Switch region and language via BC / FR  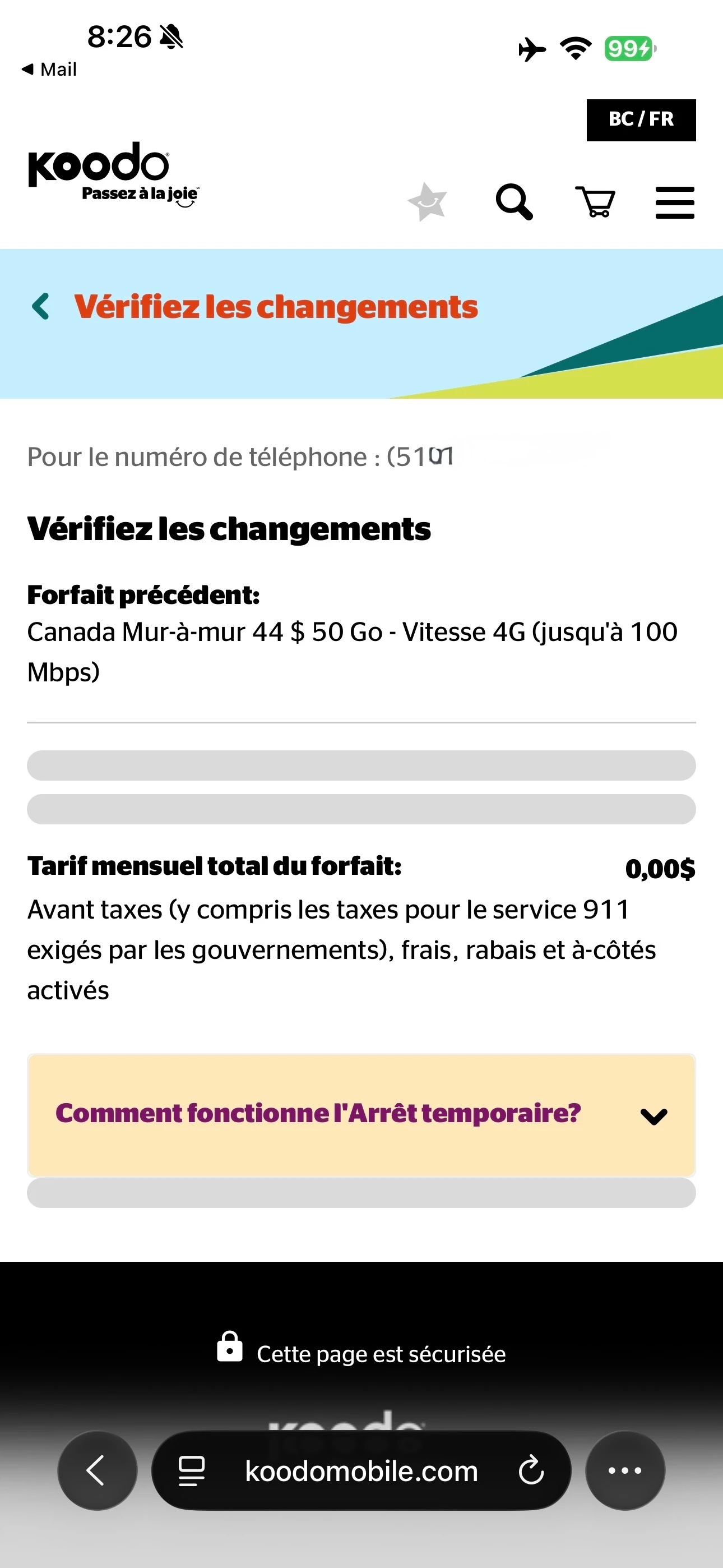coord(641,120)
